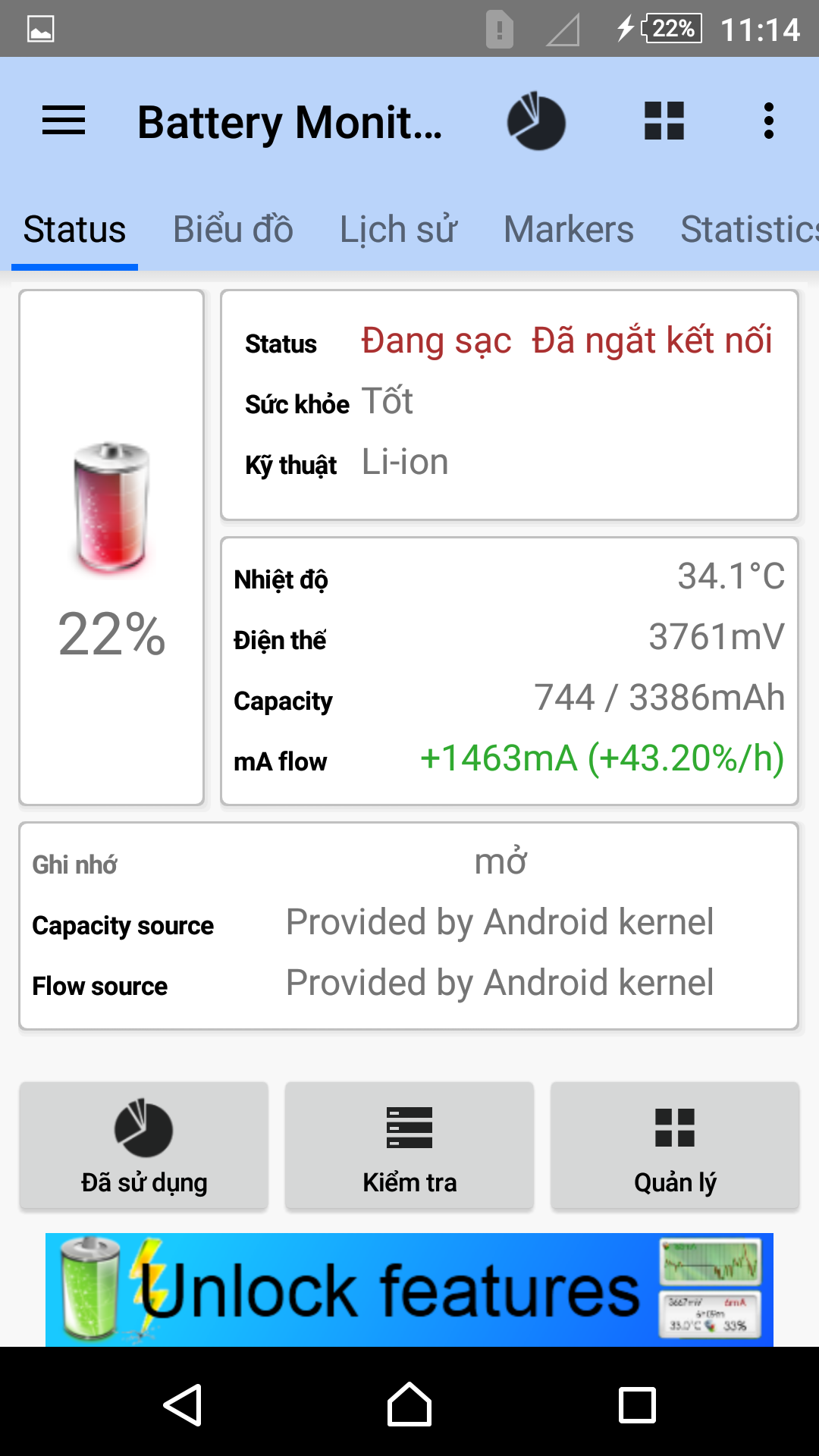Tap the Unlock features banner

409,1290
